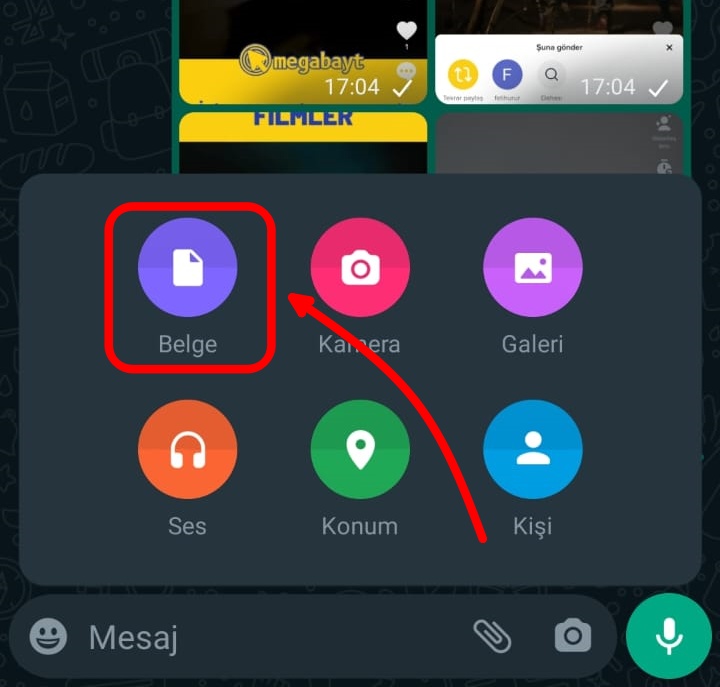Image resolution: width=720 pixels, height=687 pixels.
Task: Choose Galeri to send a photo
Action: click(x=532, y=268)
